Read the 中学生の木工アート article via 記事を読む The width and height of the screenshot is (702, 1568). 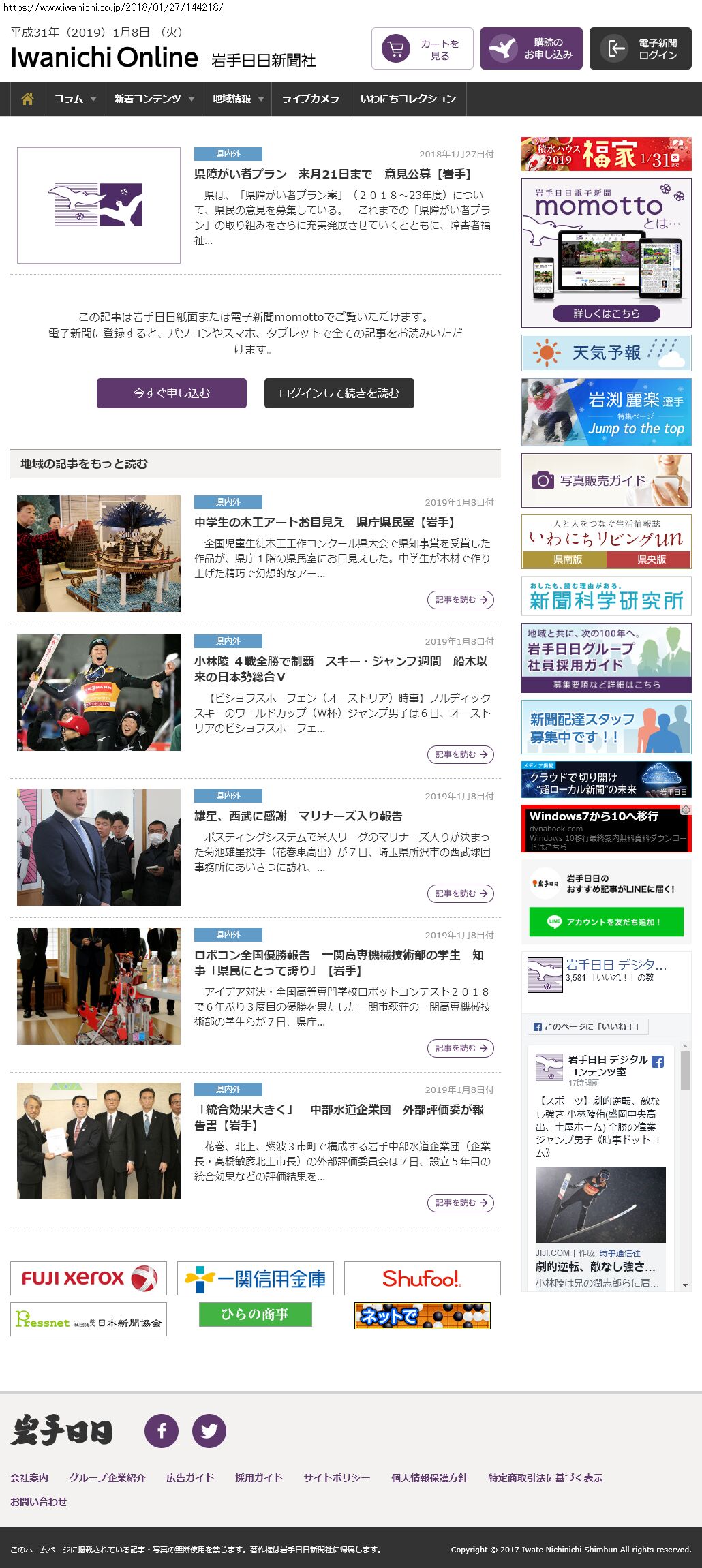(x=461, y=600)
